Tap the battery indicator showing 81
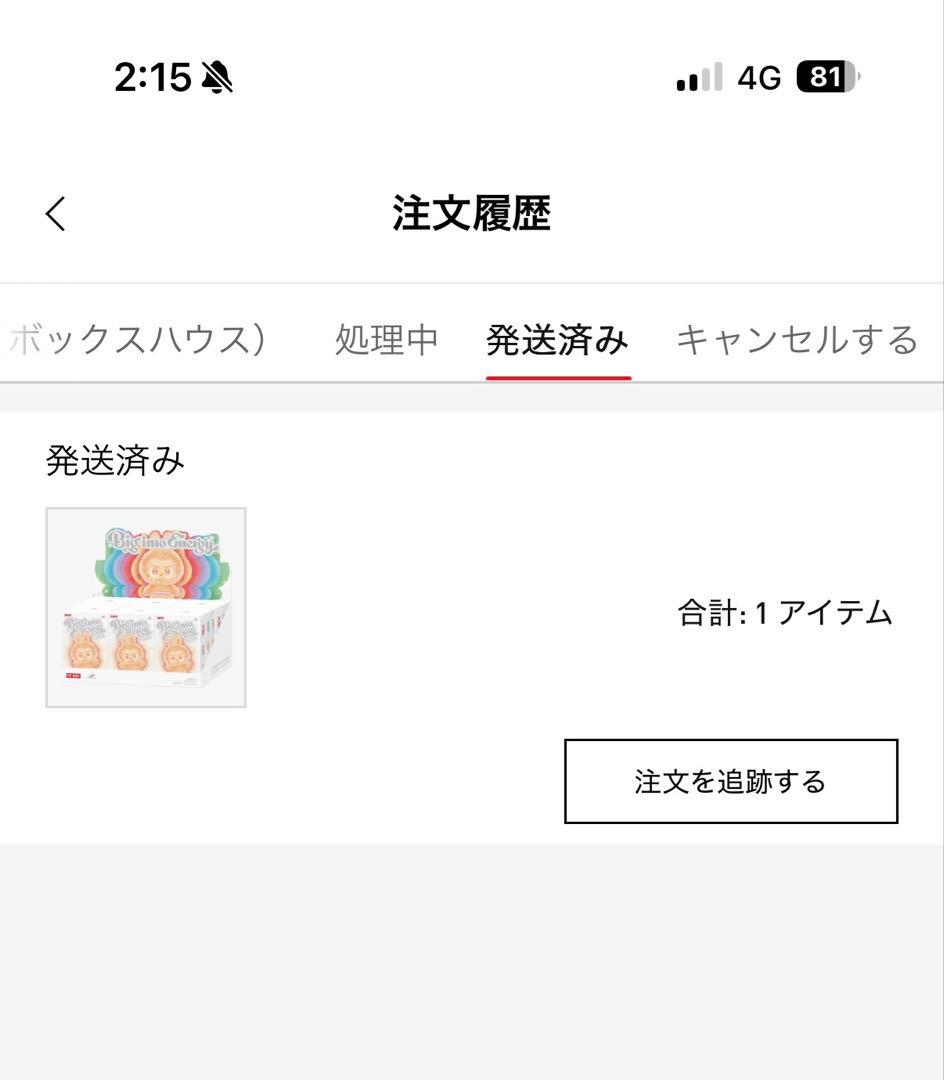 coord(826,75)
